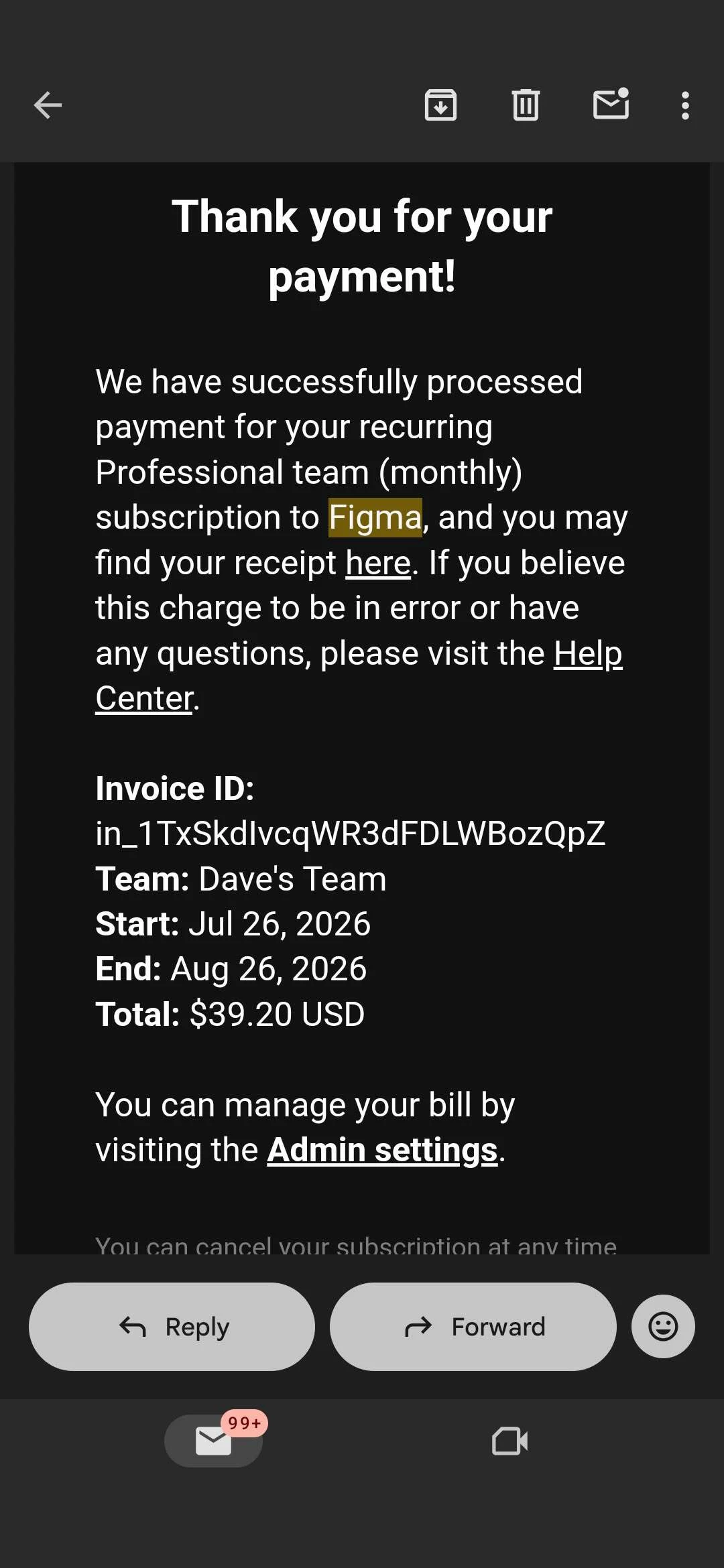Add an emoji reaction

pos(663,1327)
